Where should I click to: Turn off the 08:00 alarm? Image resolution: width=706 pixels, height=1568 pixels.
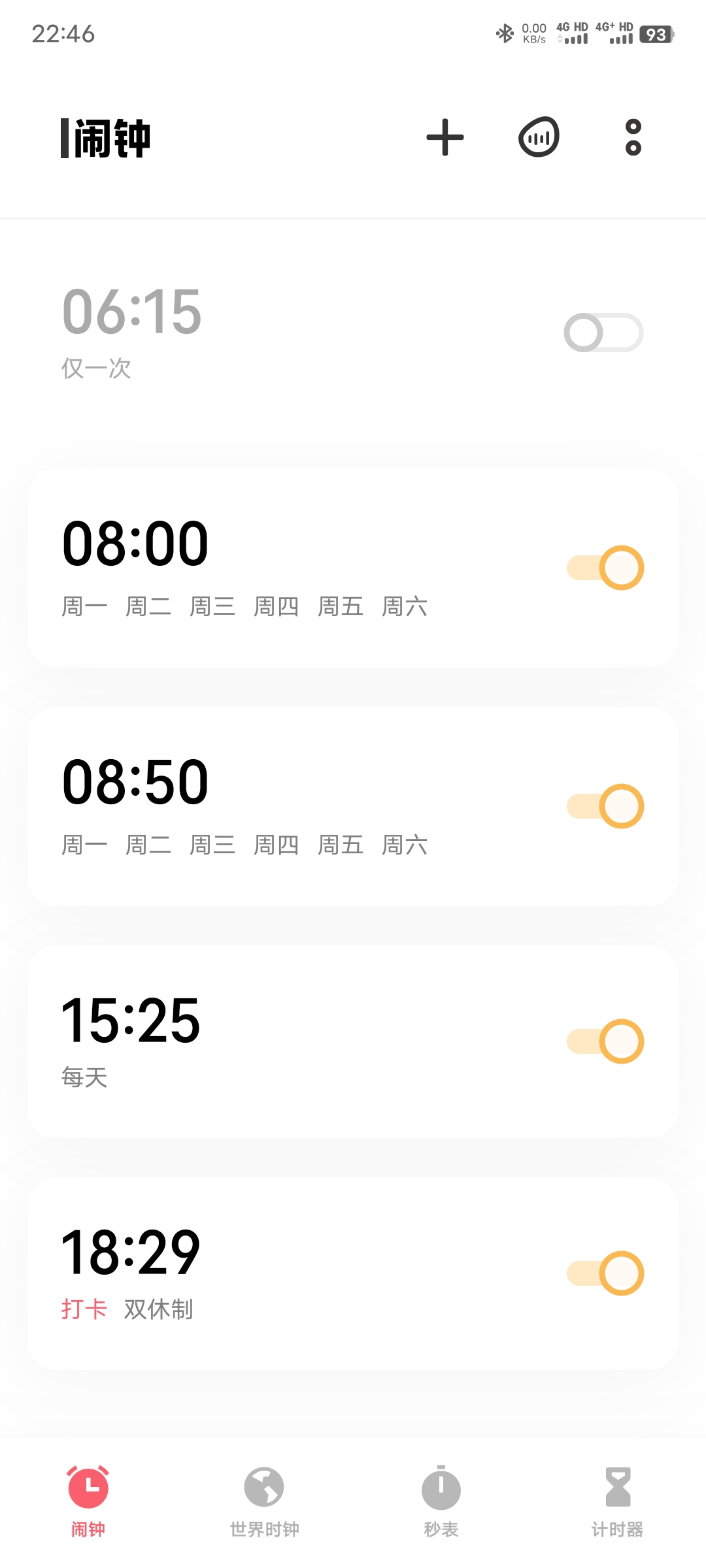(x=605, y=568)
